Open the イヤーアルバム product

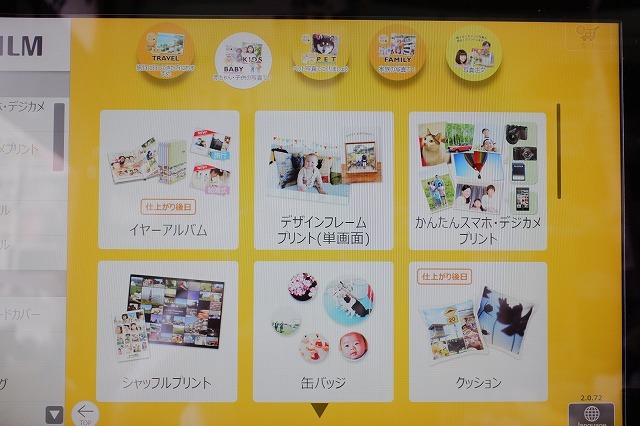coord(169,179)
